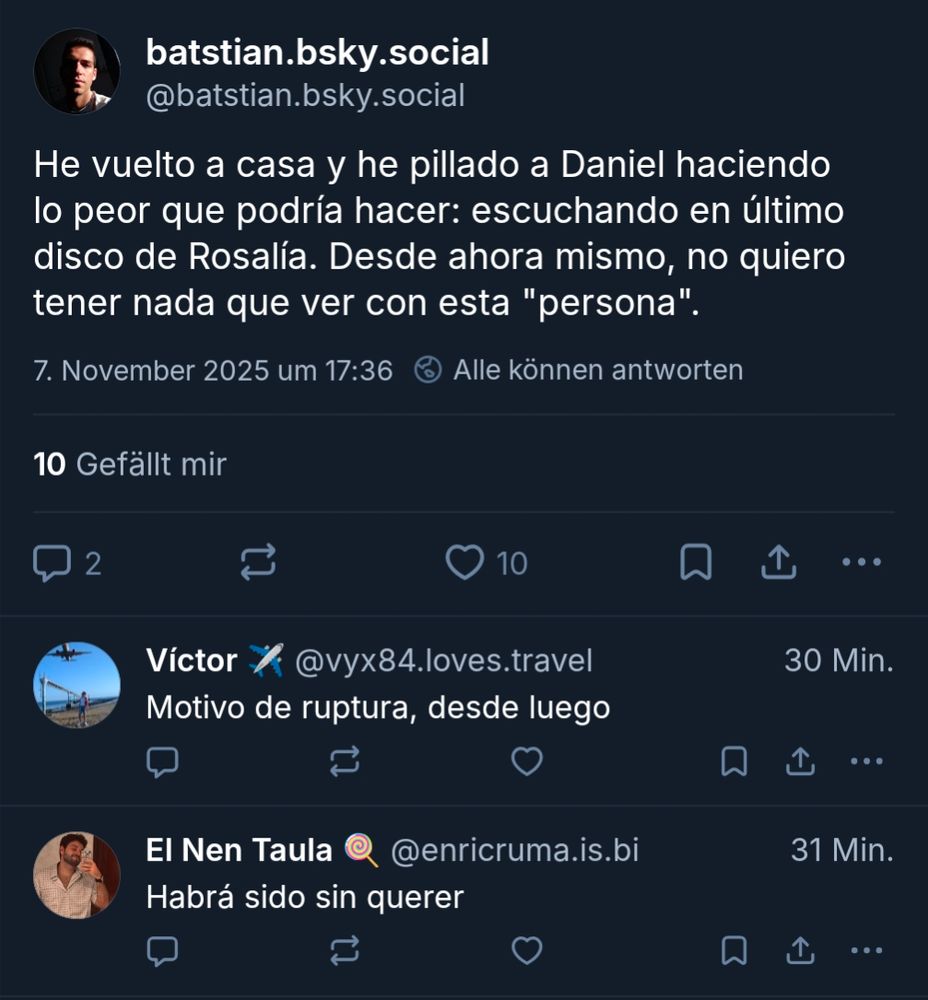Open the Alle können antworten reply settings
Screen dimensions: 928x1000
point(580,370)
